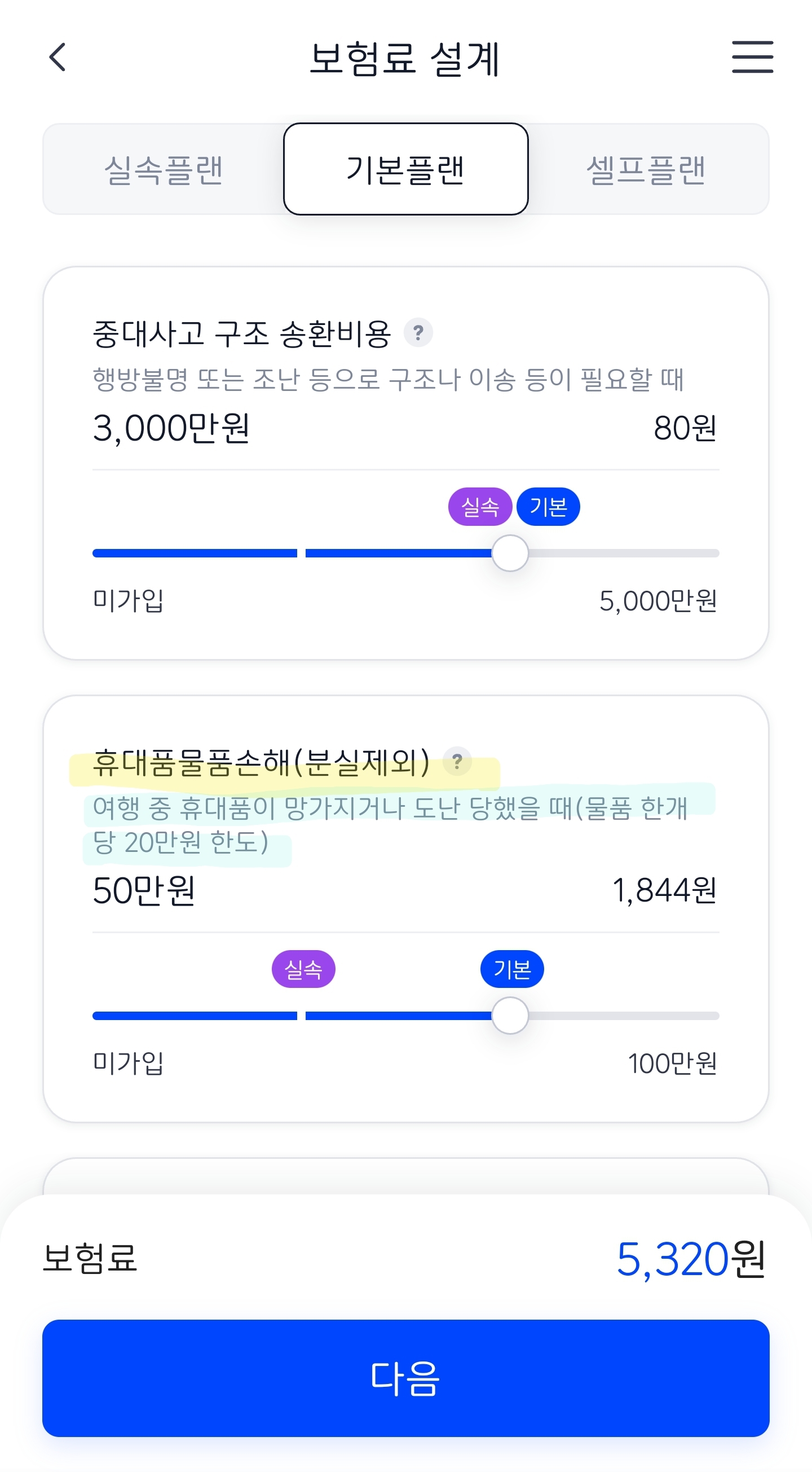Open help for 중대사고 구조 송환비용
This screenshot has height=1472, width=812.
coord(418,332)
